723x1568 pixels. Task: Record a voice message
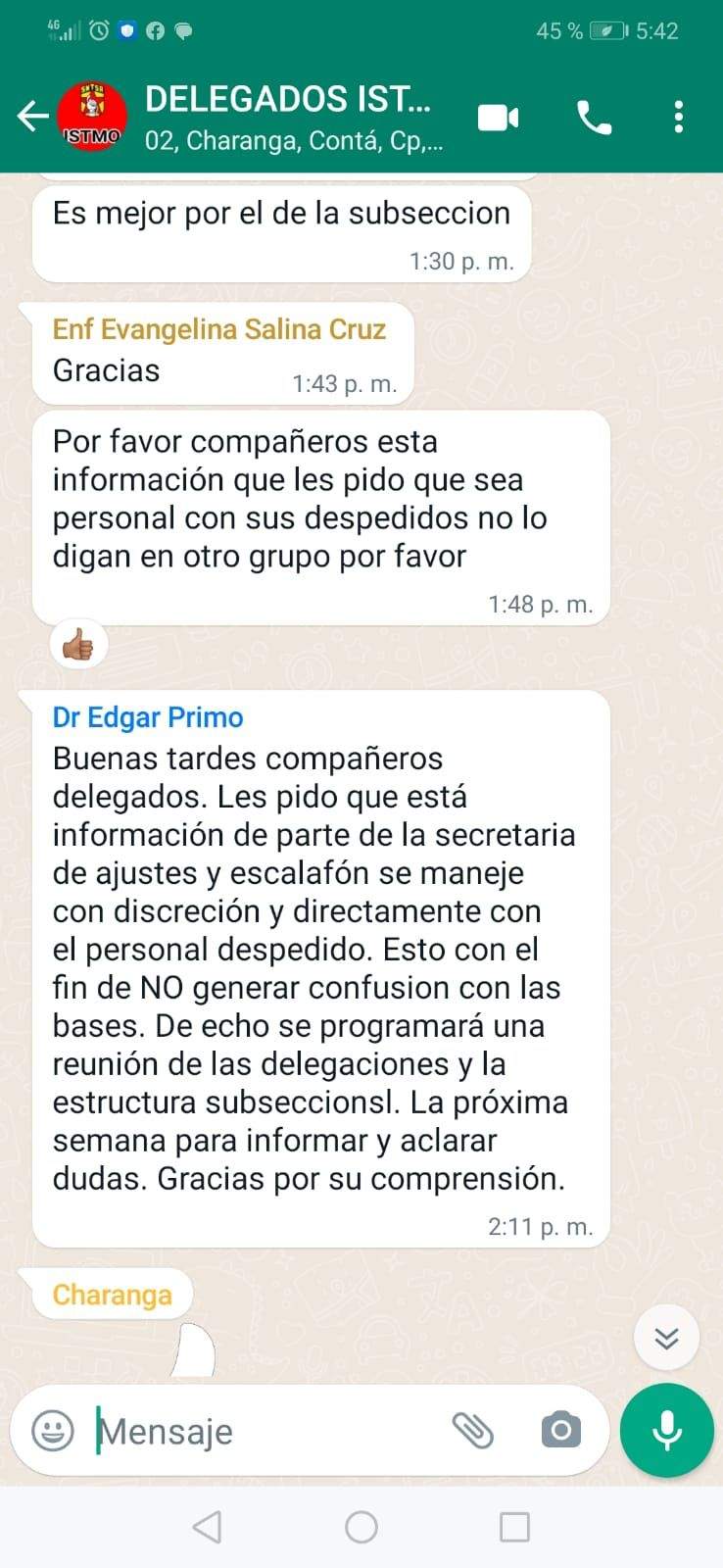tap(667, 1431)
